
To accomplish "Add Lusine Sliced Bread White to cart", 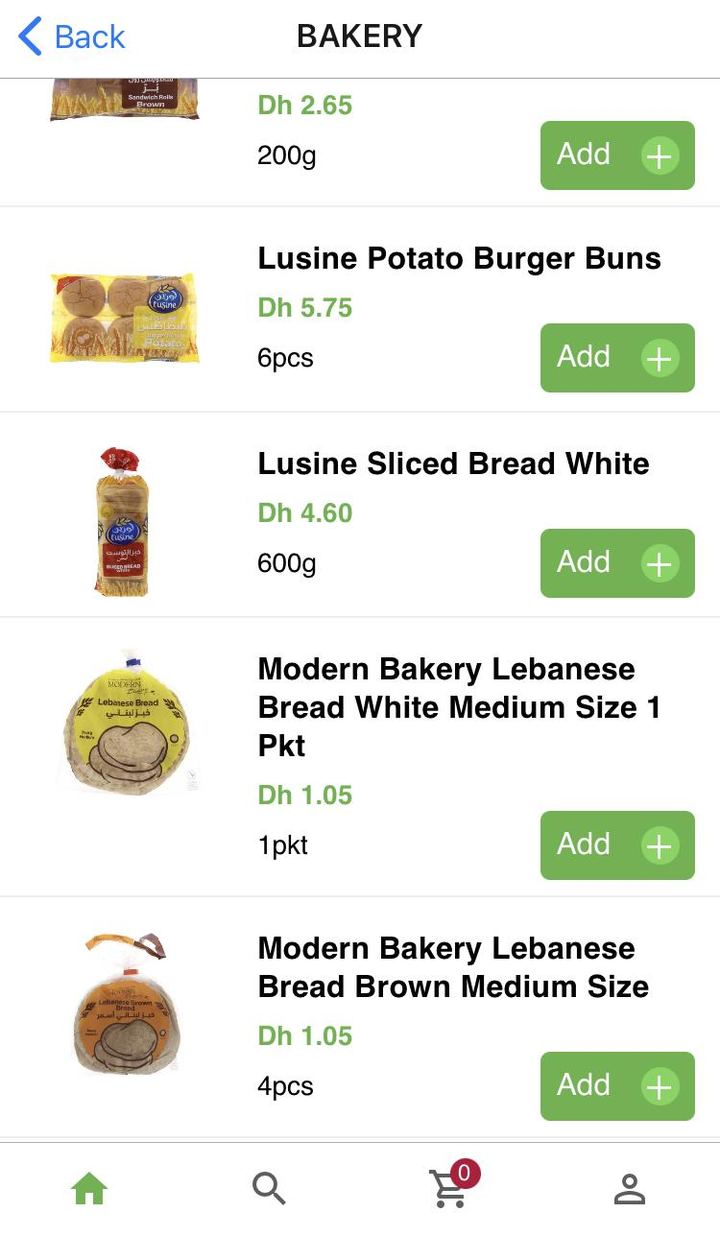I will pyautogui.click(x=617, y=563).
